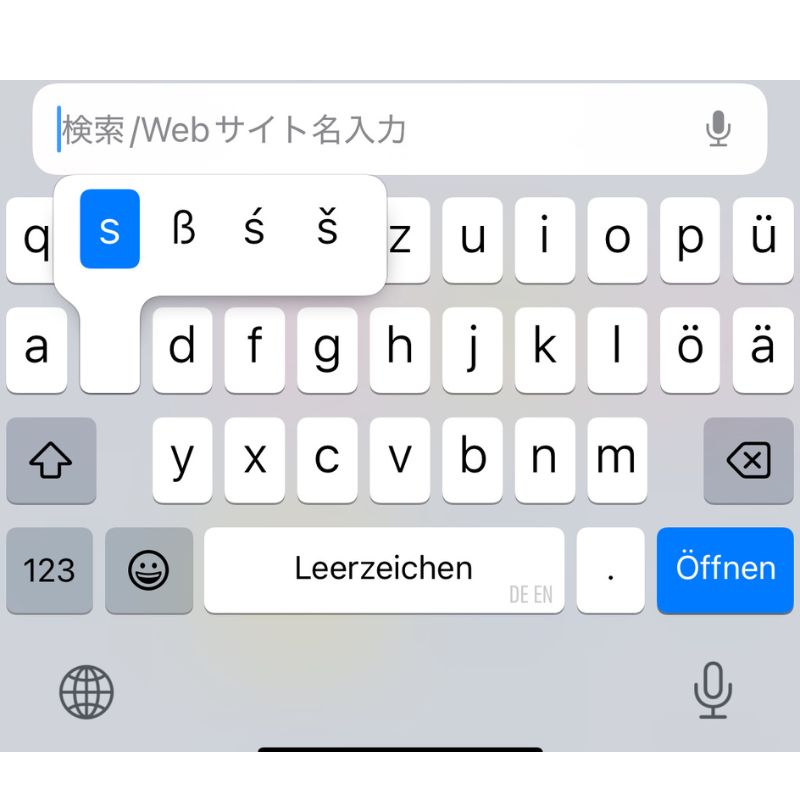Choose the ś accent variant
Image resolution: width=800 pixels, height=800 pixels.
[x=255, y=230]
